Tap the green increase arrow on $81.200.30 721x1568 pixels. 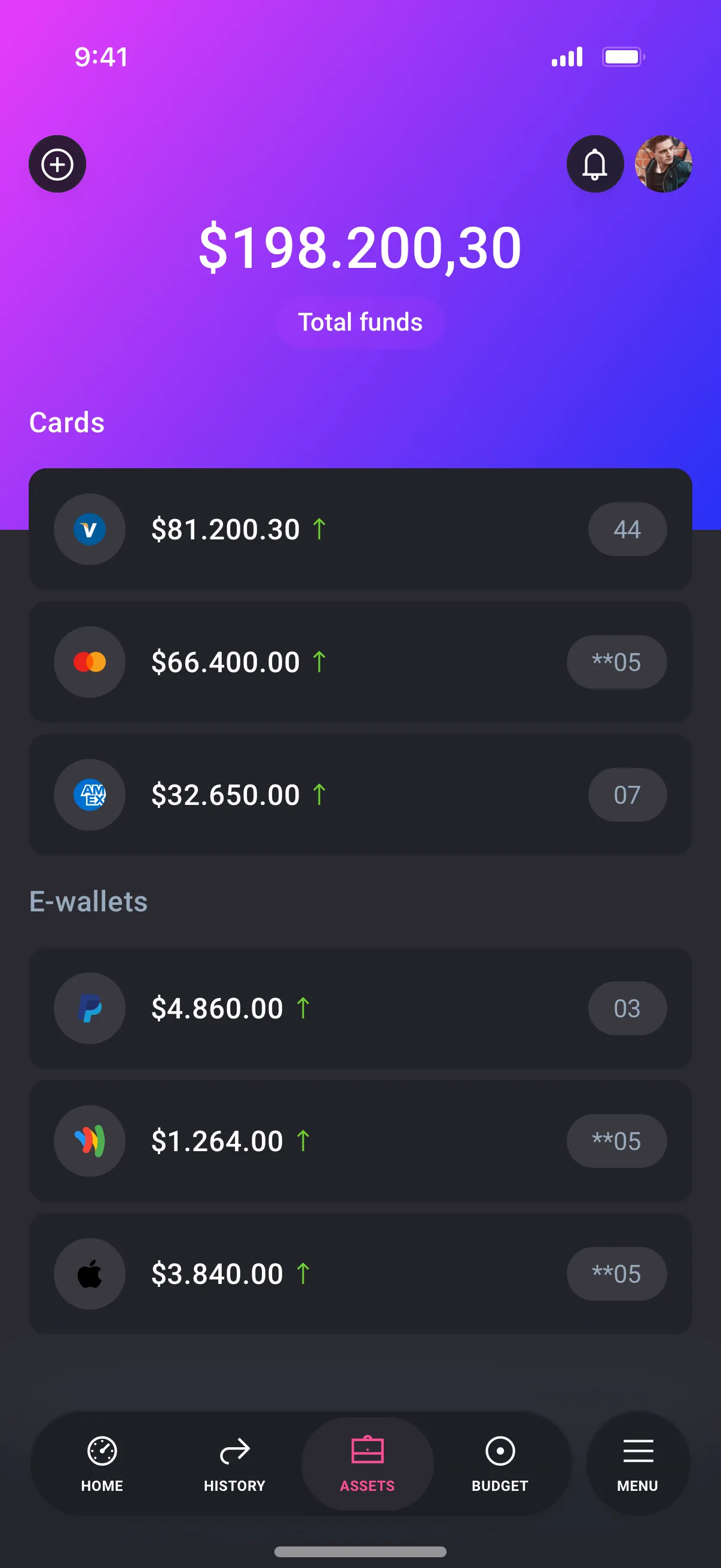[319, 529]
